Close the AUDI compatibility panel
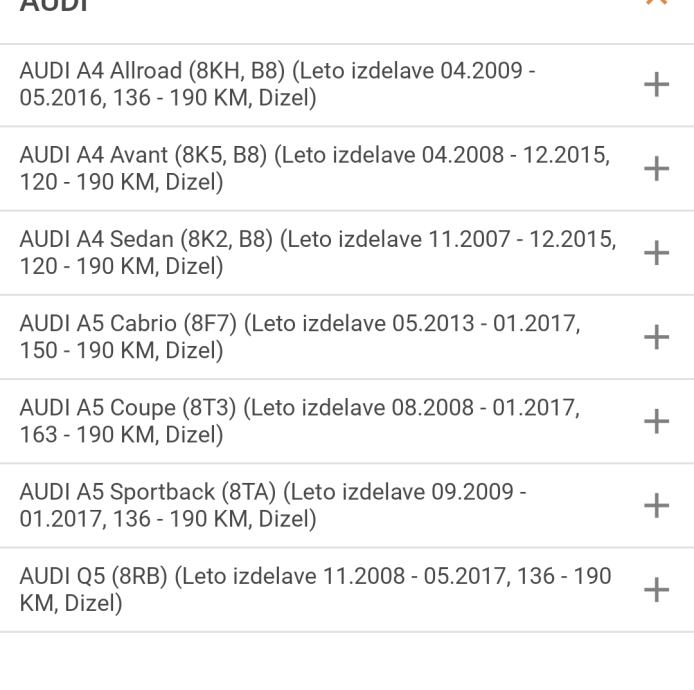Viewport: 694px width, 690px height. click(x=656, y=3)
